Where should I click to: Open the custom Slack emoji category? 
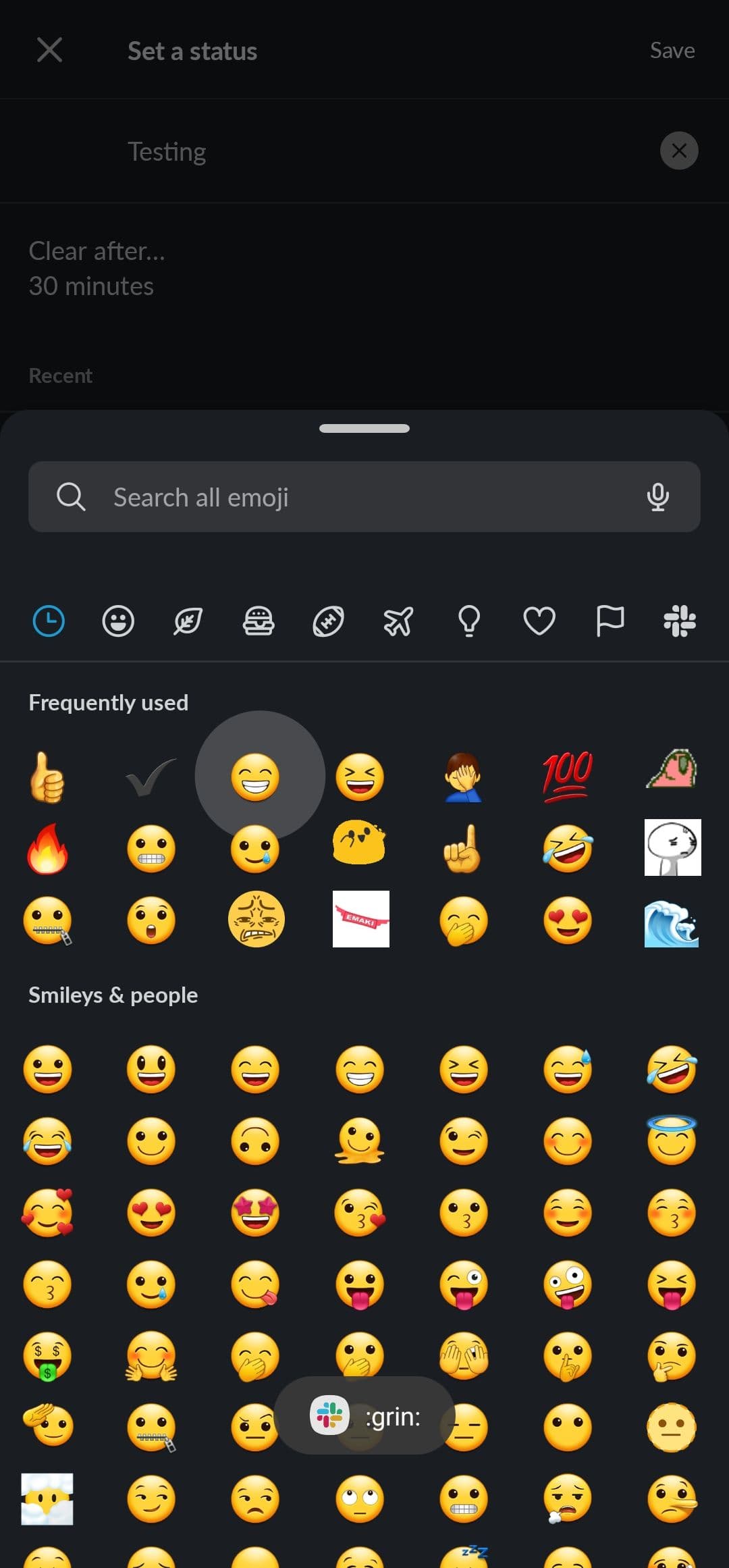pyautogui.click(x=680, y=622)
